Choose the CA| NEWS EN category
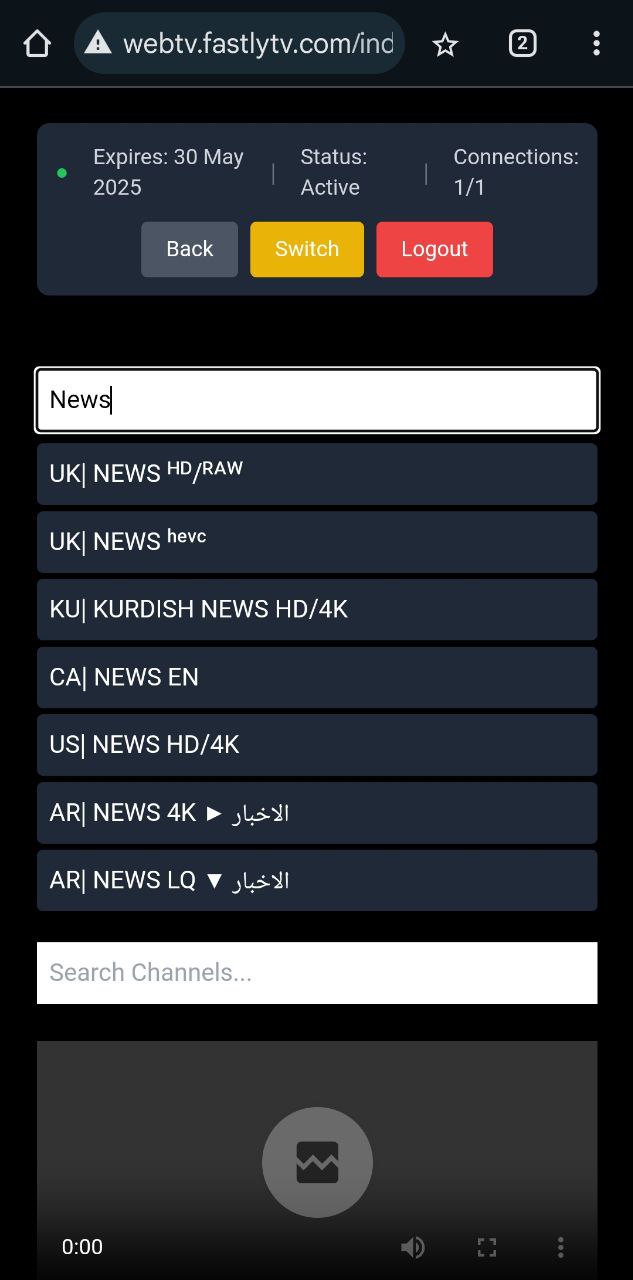Viewport: 633px width, 1280px height. (x=317, y=677)
